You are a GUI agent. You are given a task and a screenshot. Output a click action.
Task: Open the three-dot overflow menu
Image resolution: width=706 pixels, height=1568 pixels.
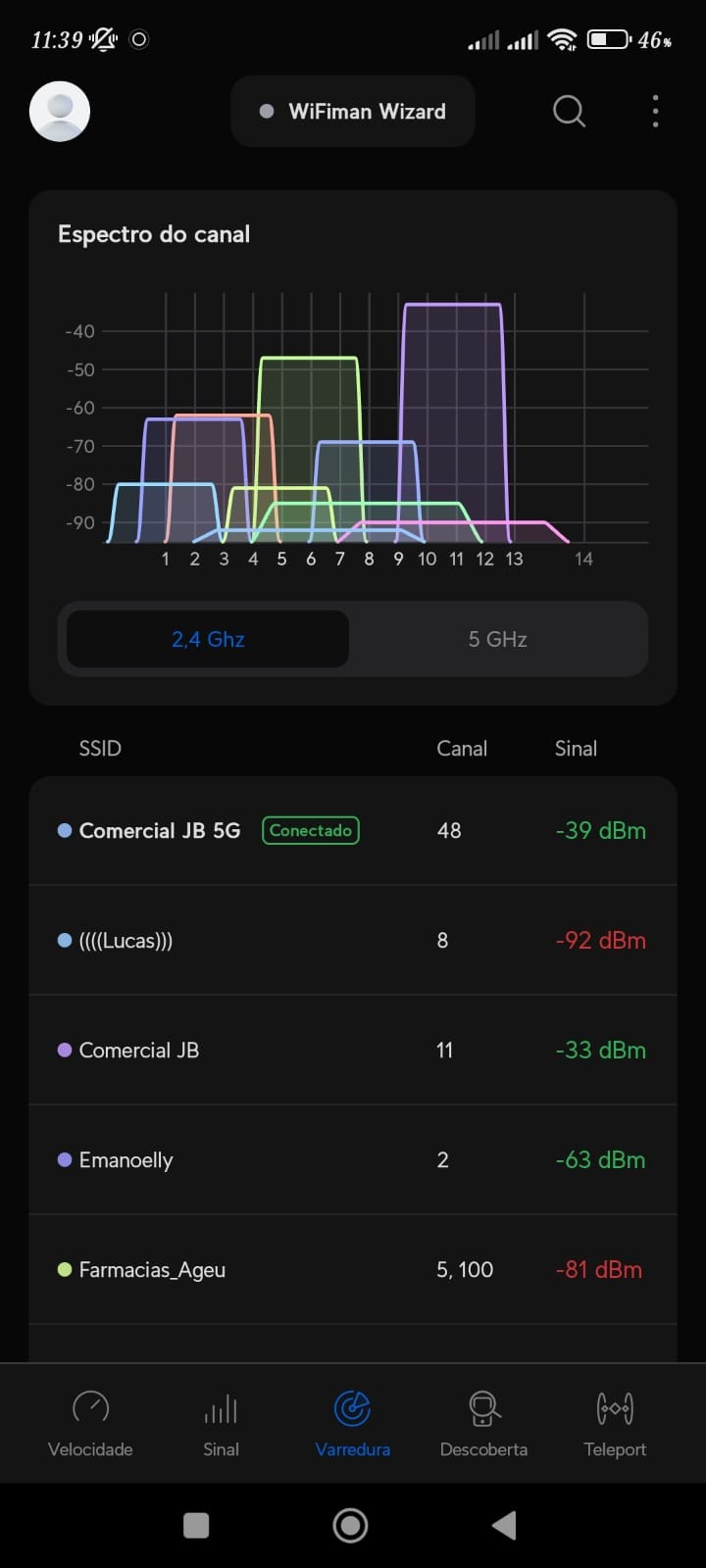pos(655,112)
